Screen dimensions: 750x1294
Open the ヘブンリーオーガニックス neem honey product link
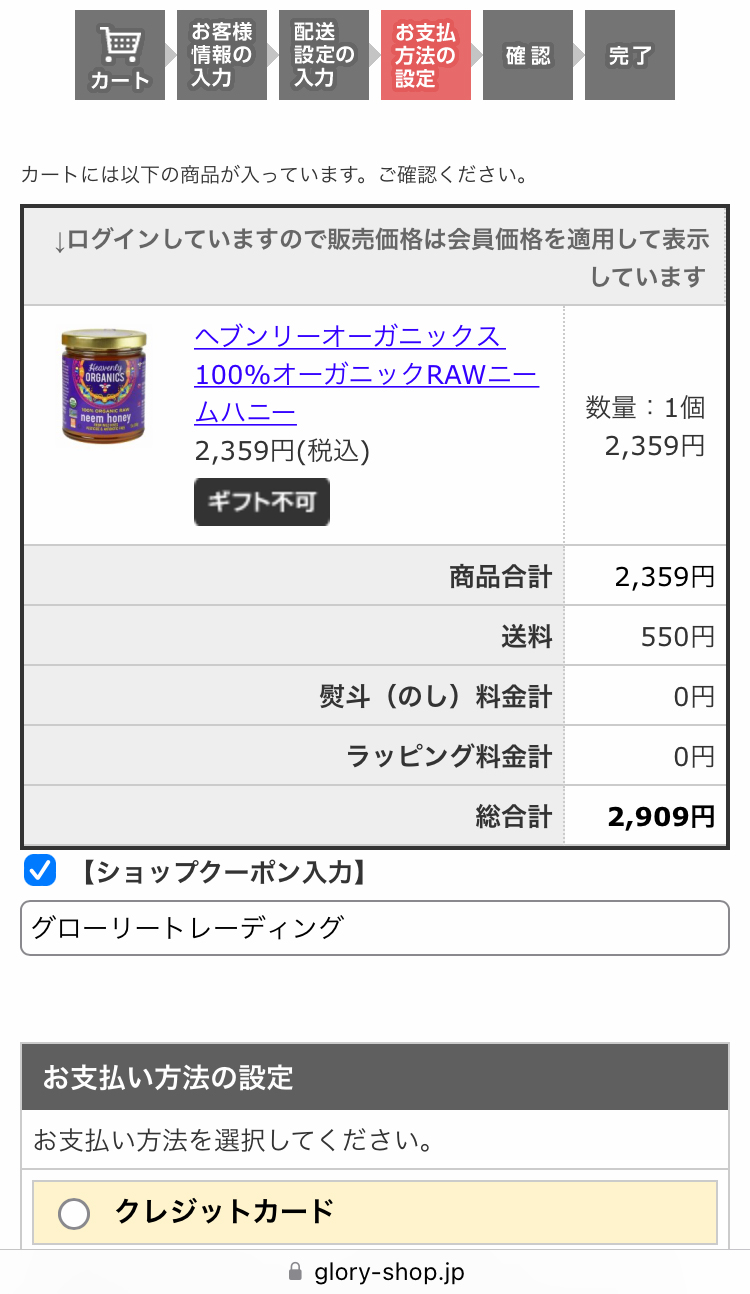click(365, 374)
